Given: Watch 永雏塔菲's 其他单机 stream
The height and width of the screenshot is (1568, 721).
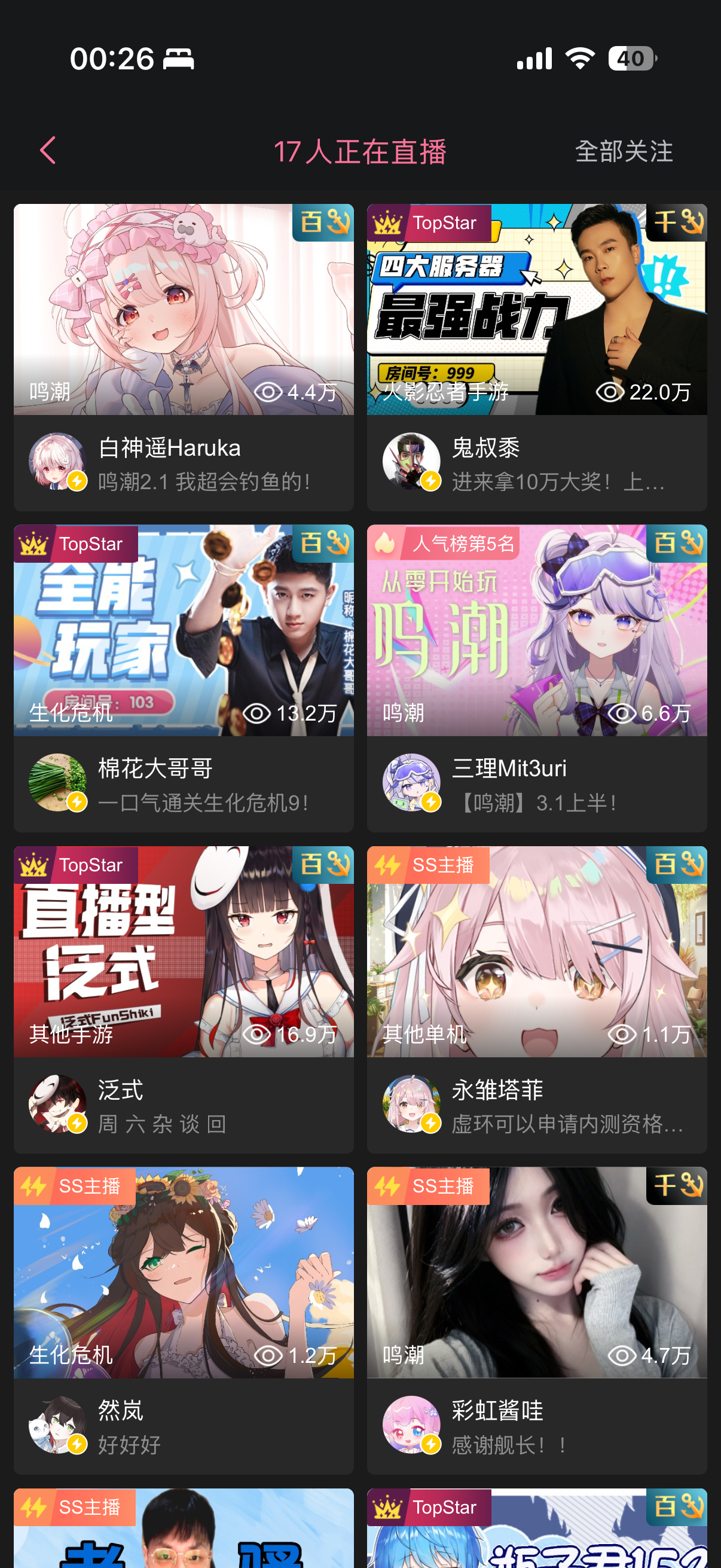Looking at the screenshot, I should [x=536, y=951].
